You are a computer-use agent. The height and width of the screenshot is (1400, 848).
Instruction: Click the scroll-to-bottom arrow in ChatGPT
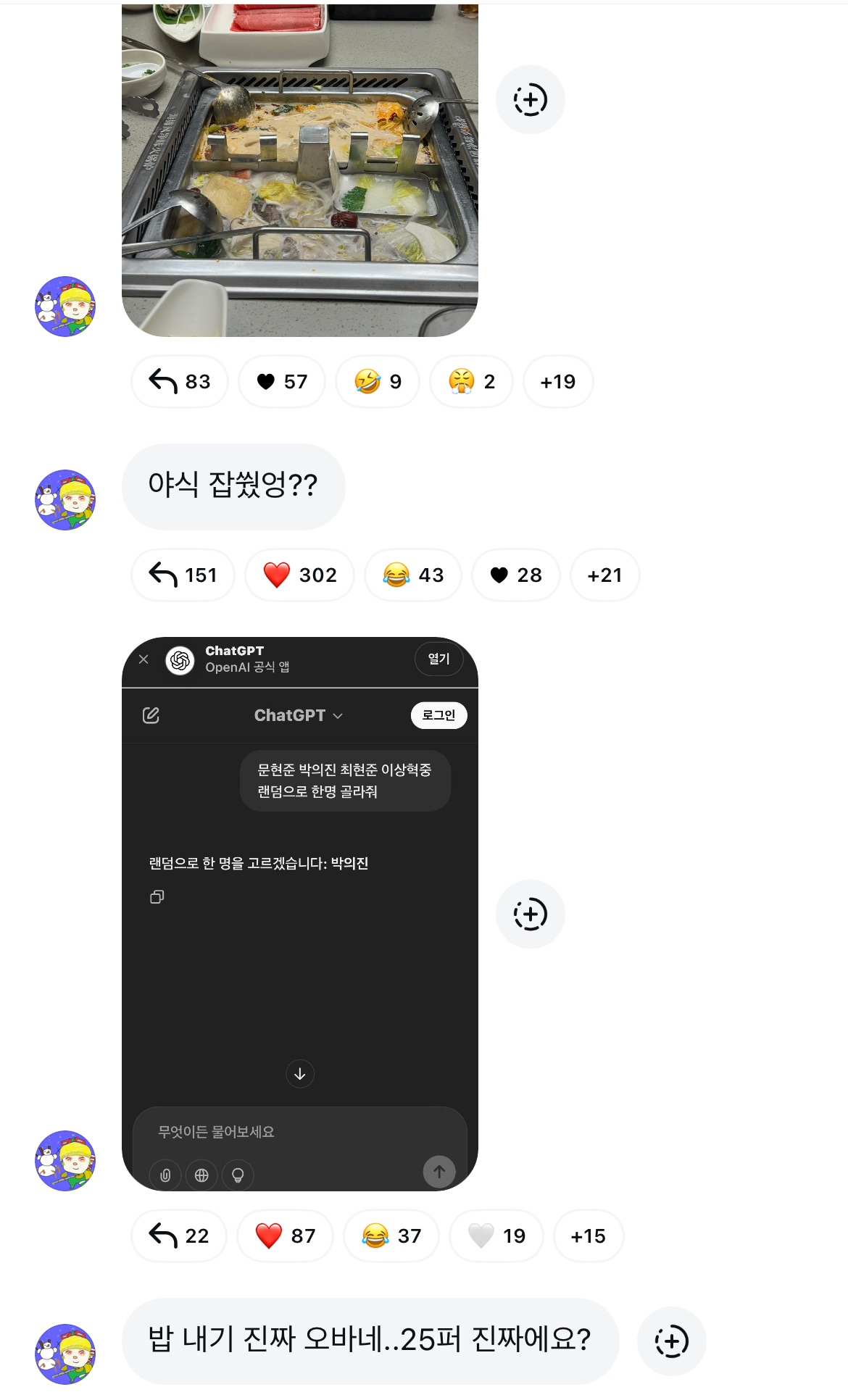300,1075
